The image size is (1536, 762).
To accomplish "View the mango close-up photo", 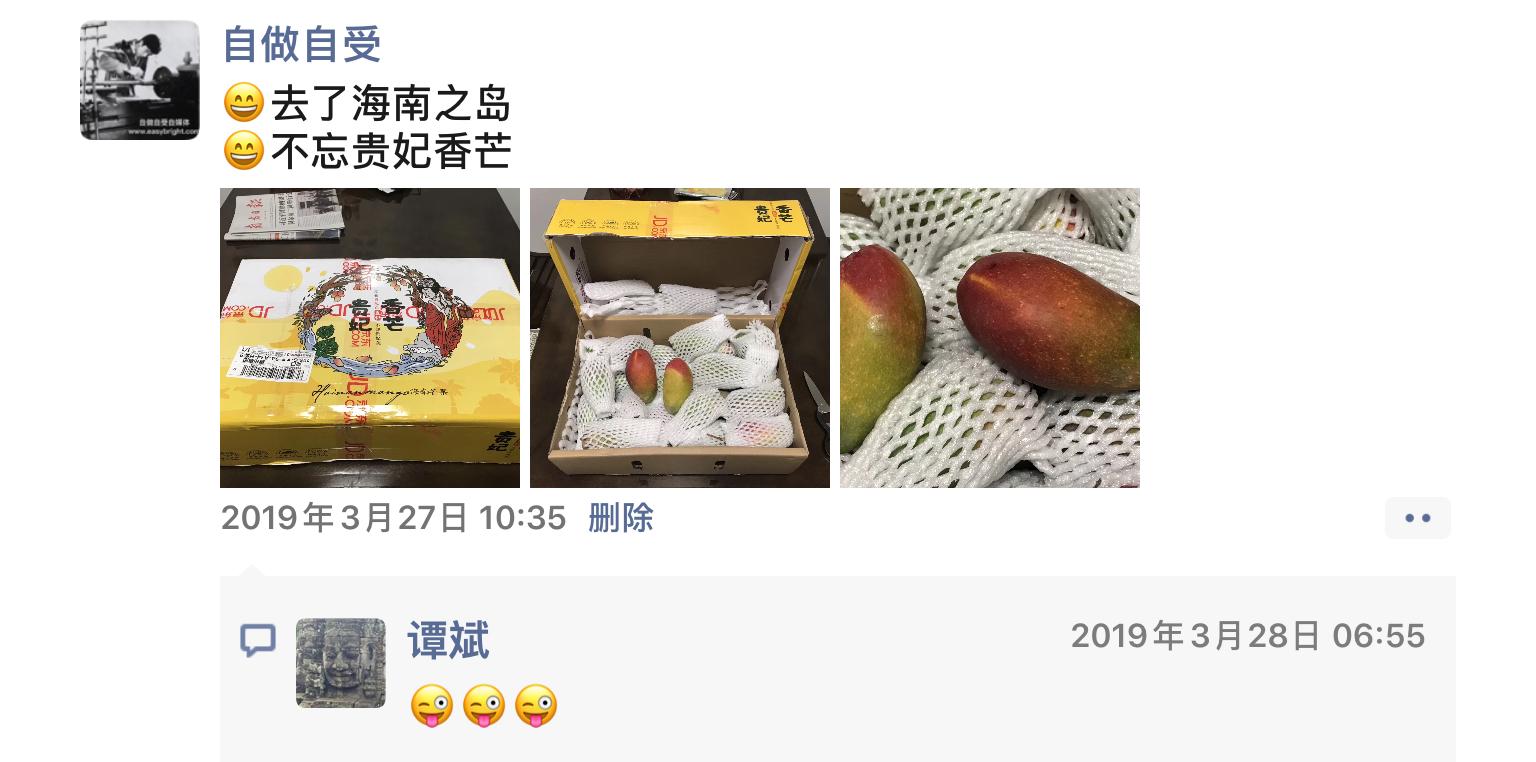I will point(989,337).
